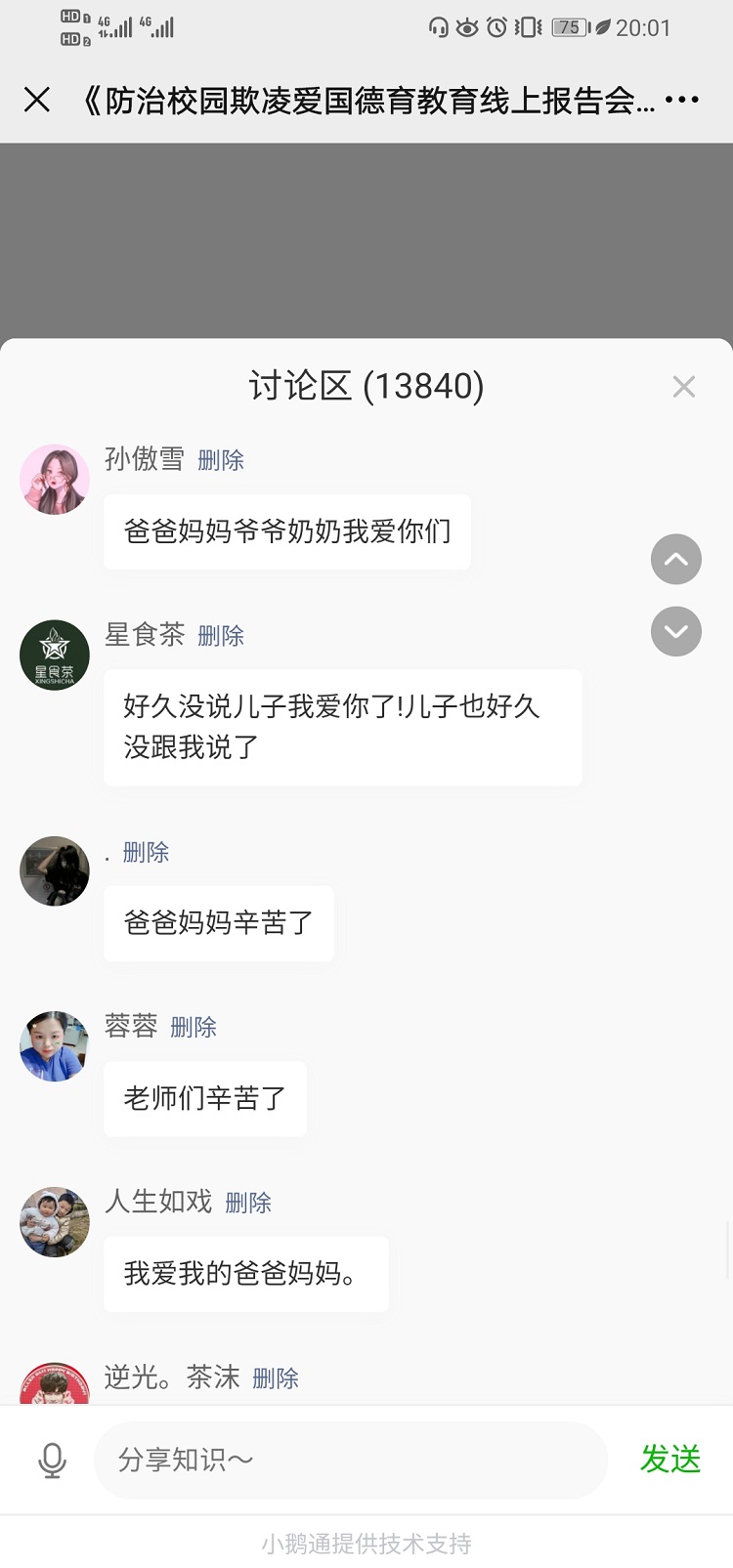Close the webpage with the X icon

point(37,100)
